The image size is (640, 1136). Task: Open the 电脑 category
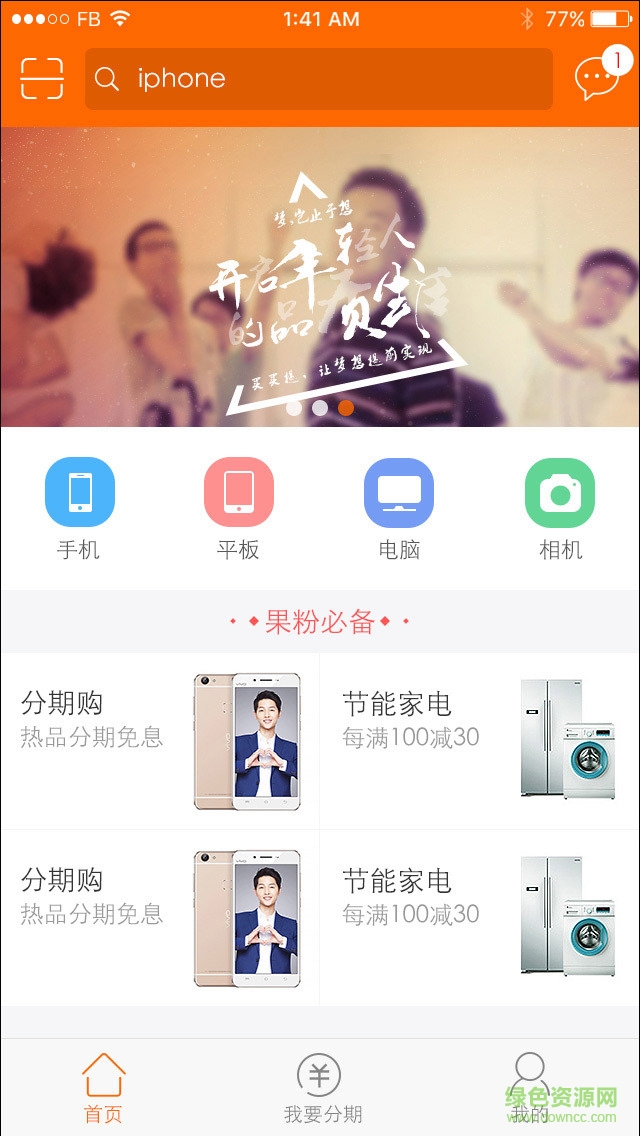point(399,508)
